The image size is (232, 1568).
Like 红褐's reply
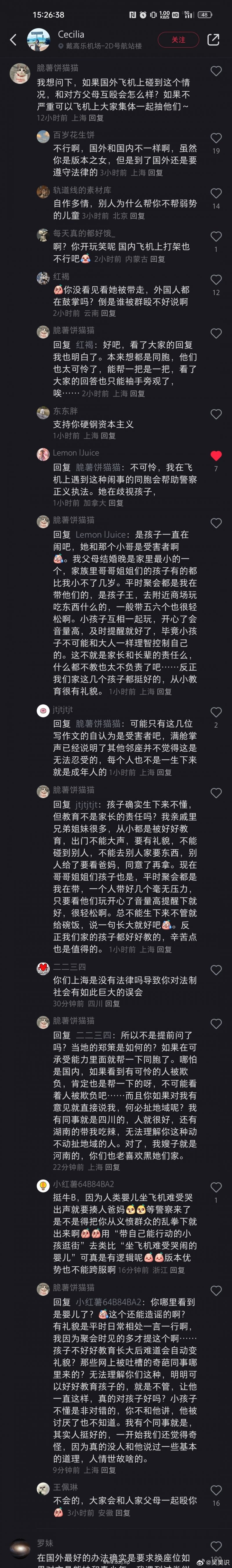tap(215, 279)
